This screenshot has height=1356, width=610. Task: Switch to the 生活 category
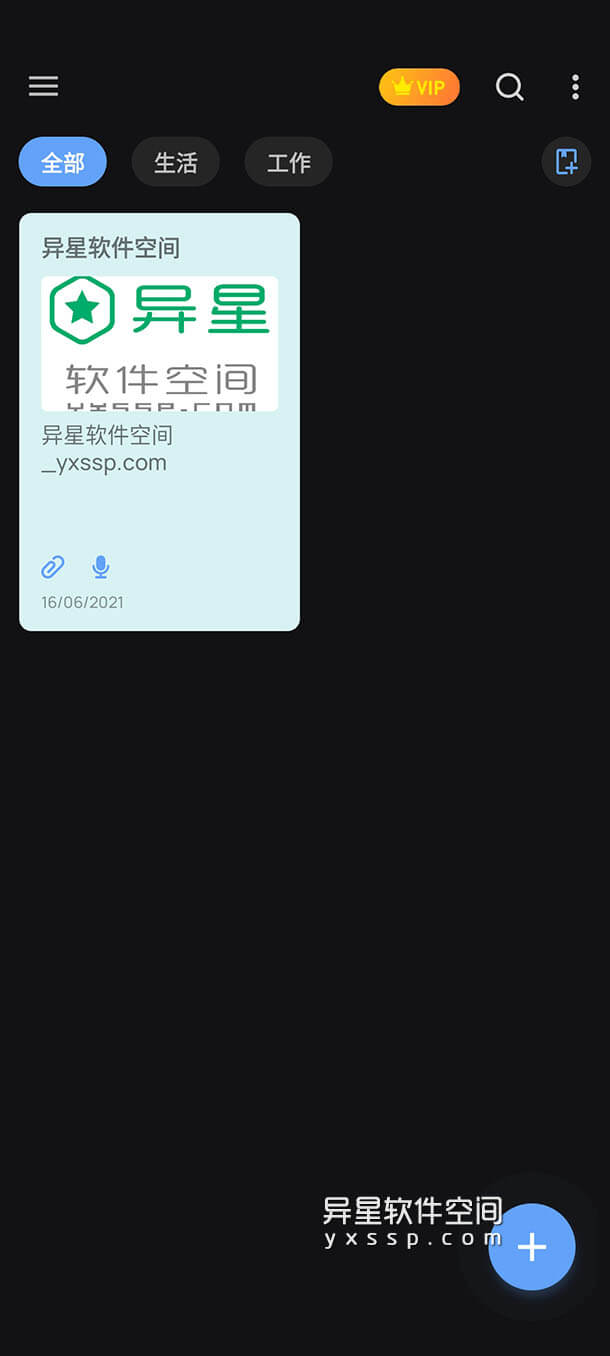pos(175,162)
